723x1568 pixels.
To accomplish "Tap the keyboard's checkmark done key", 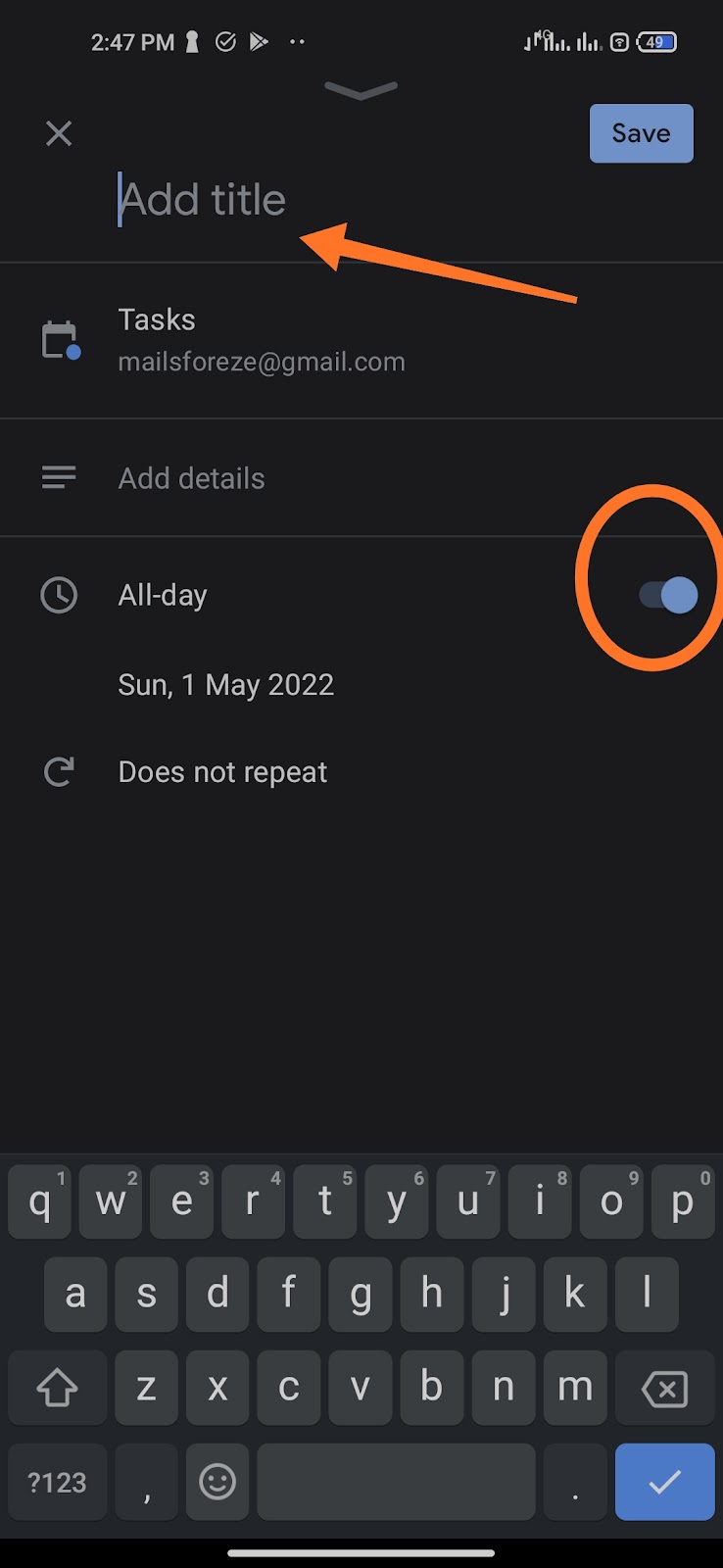I will 664,1482.
